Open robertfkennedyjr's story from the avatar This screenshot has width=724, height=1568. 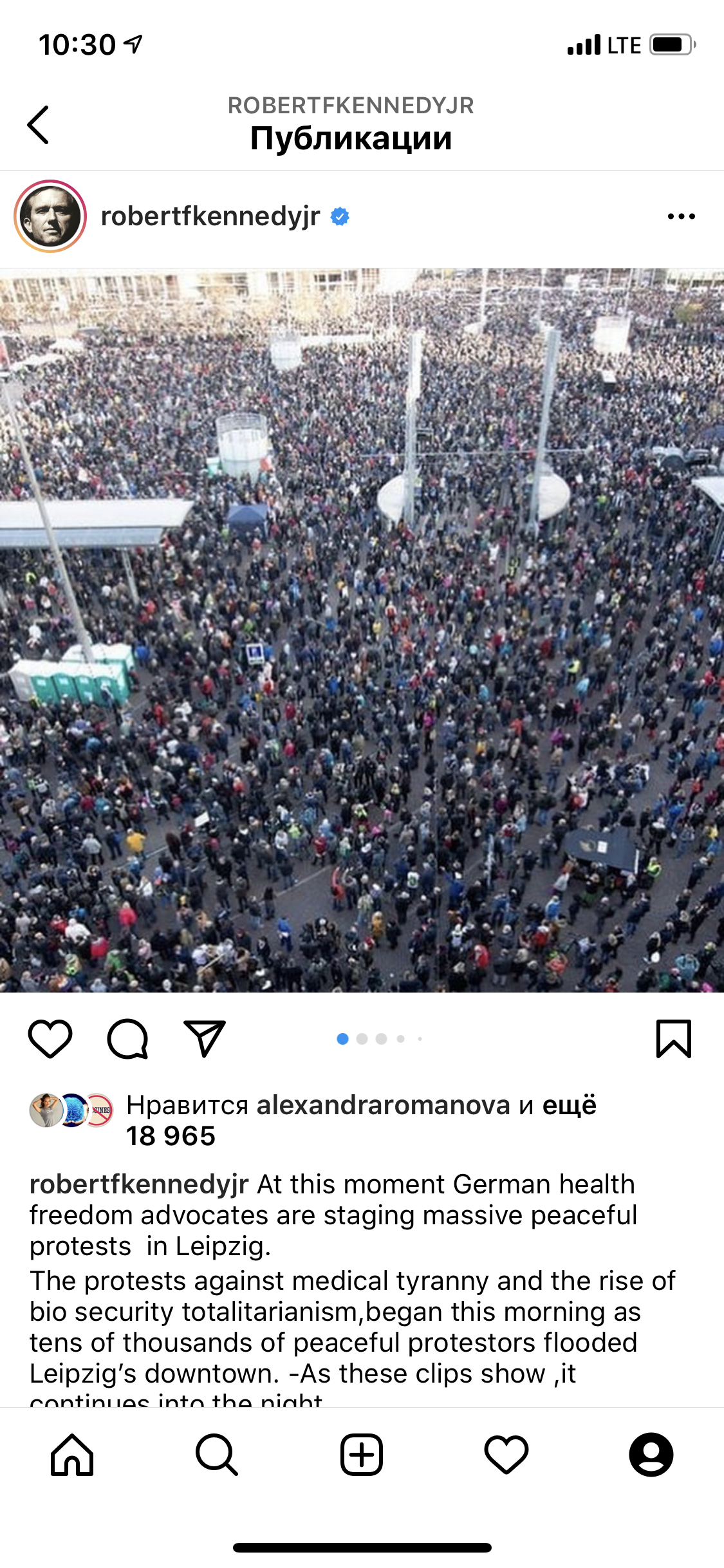[x=50, y=216]
